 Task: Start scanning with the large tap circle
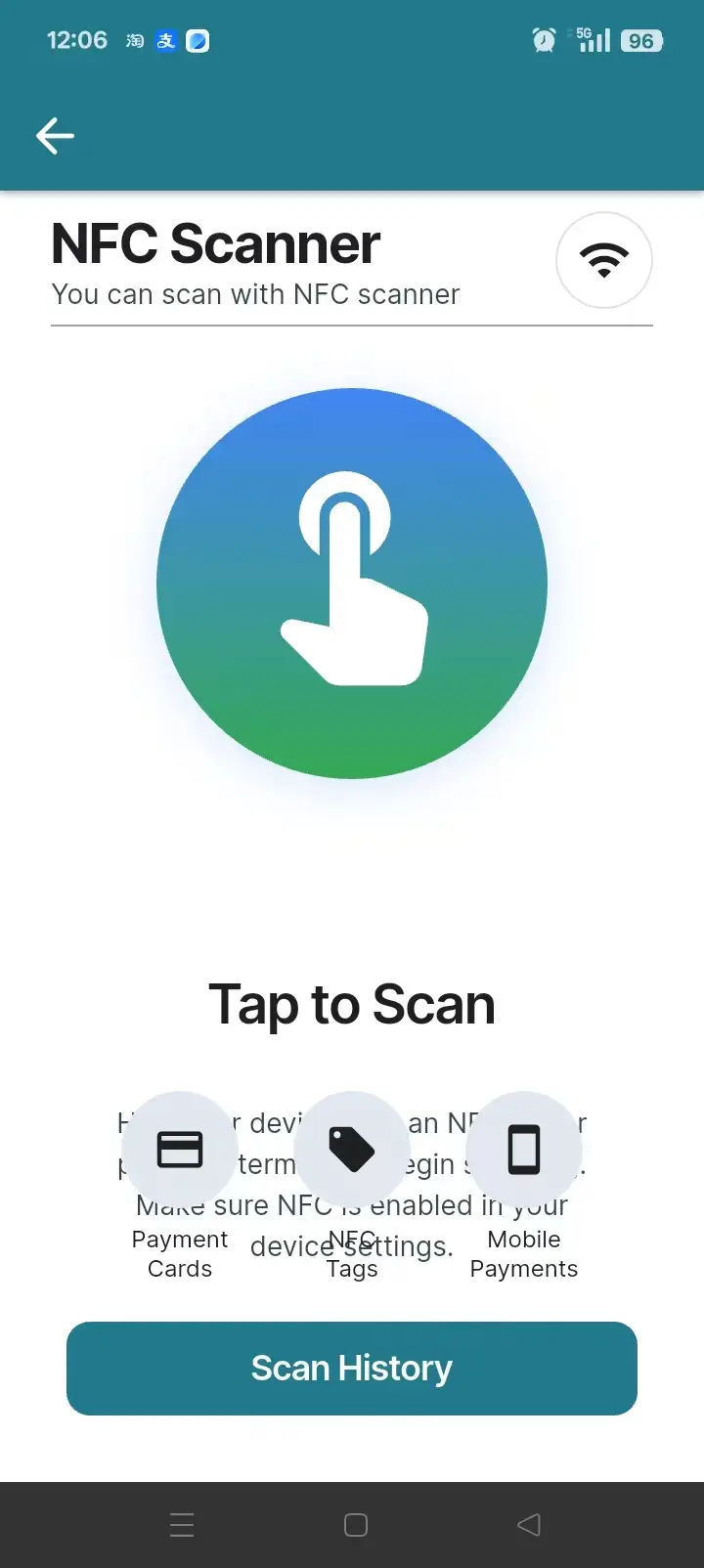[x=352, y=584]
